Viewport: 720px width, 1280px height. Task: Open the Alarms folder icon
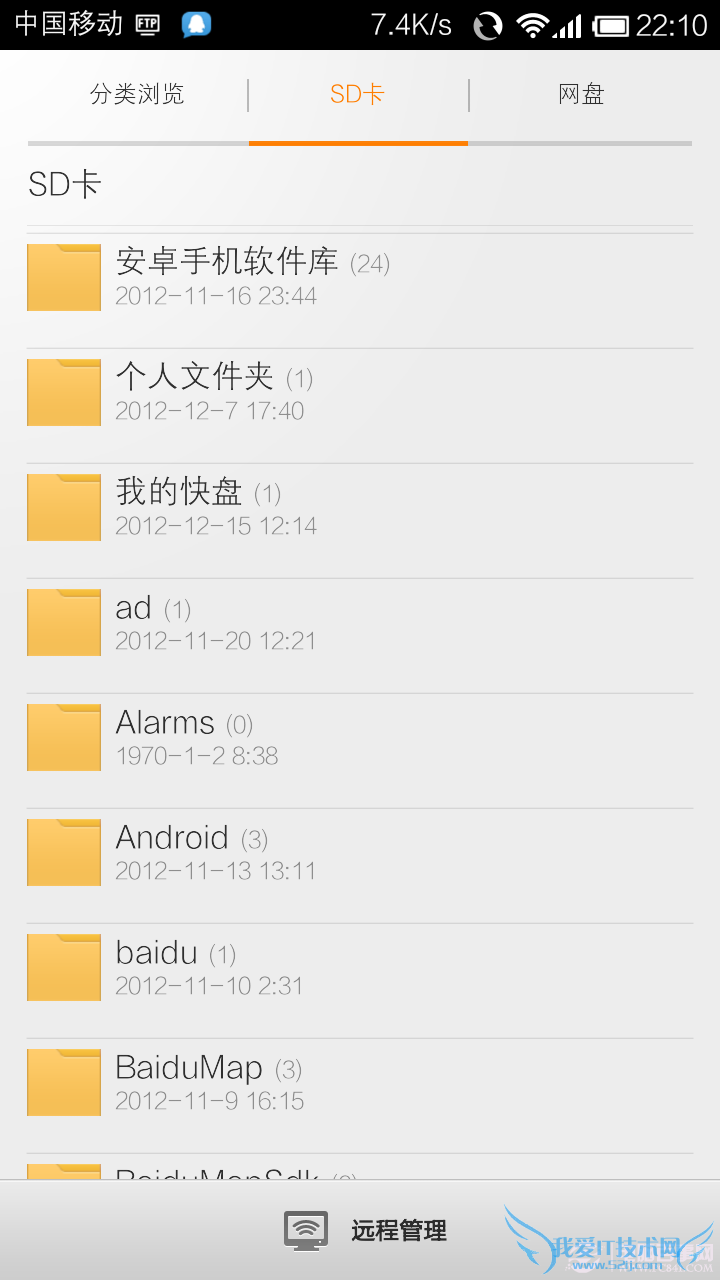point(63,737)
